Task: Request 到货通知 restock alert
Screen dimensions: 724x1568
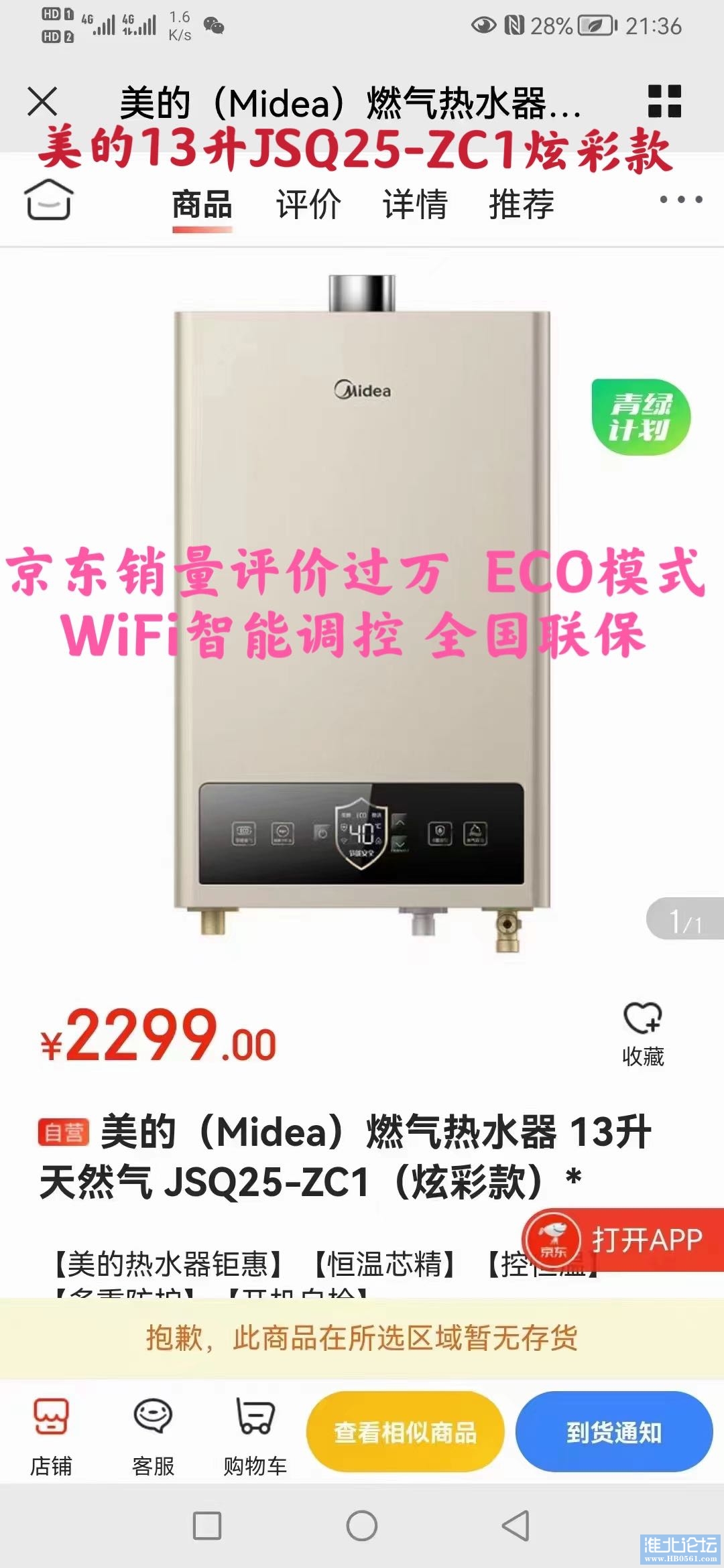Action: [x=613, y=1432]
